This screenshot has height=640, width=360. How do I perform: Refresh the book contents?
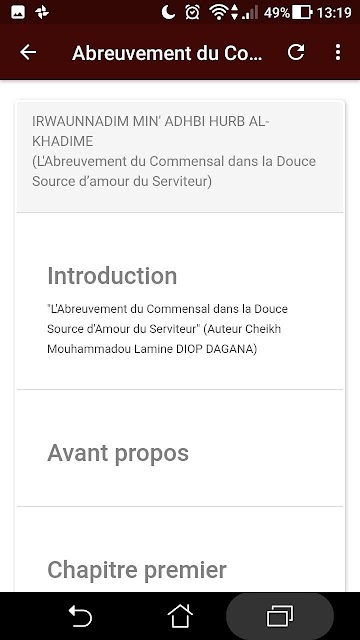(296, 52)
